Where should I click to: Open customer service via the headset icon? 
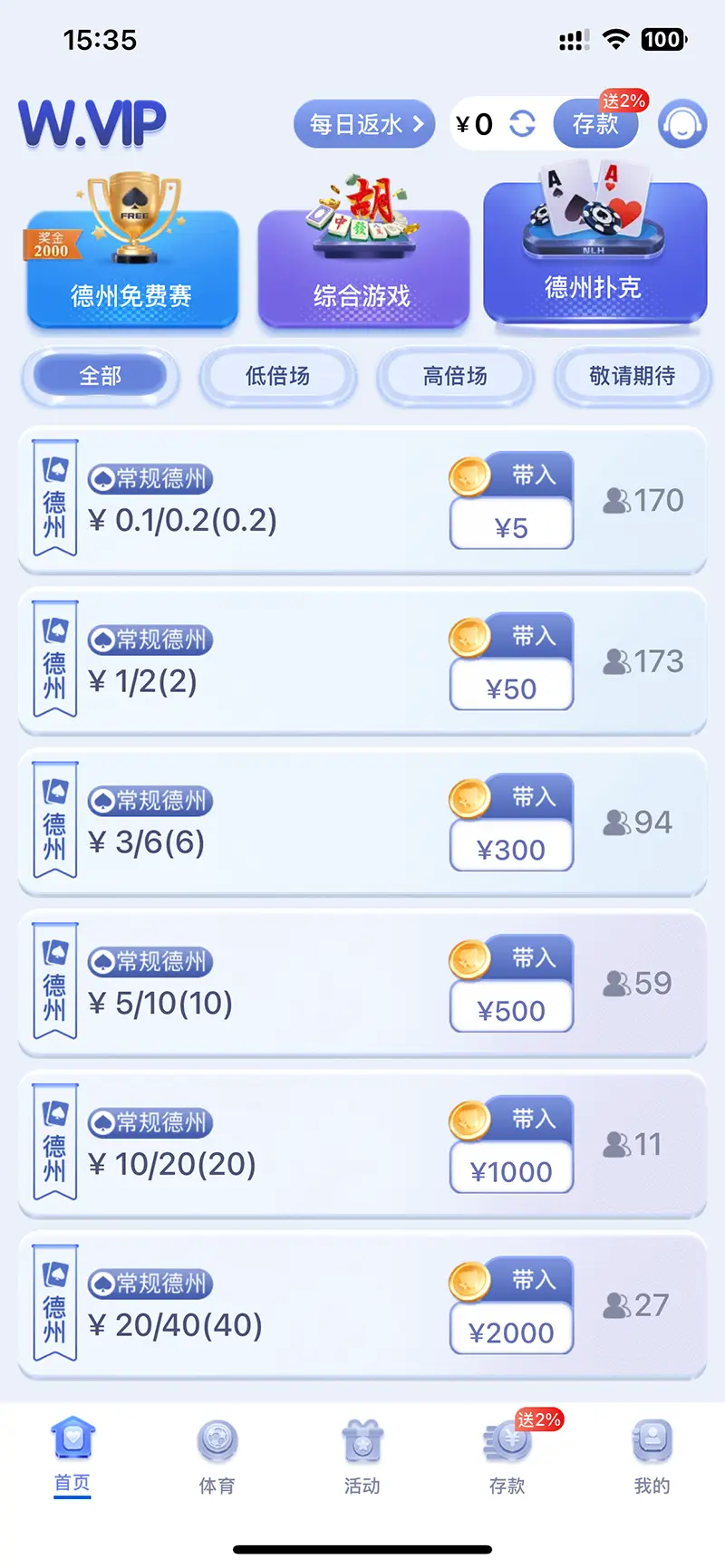click(681, 124)
